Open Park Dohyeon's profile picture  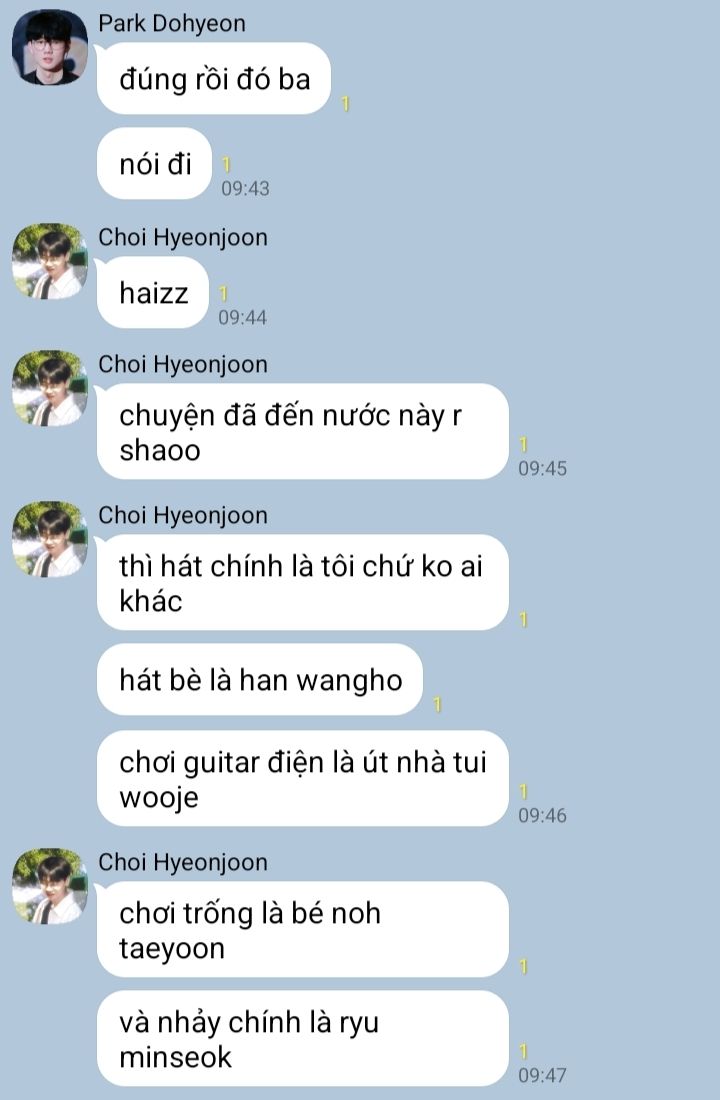tap(49, 47)
